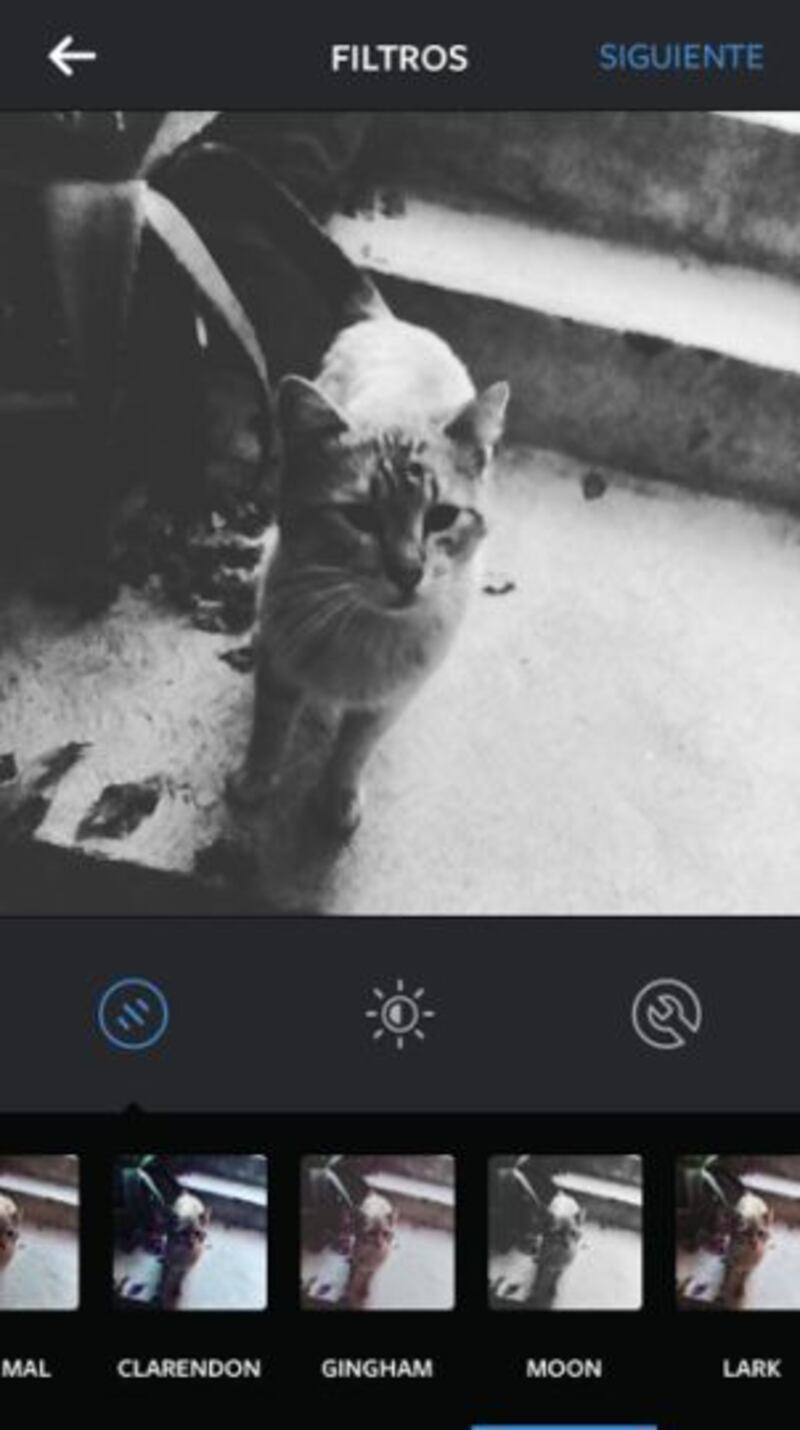Open the brightness Lux adjustment
Screen dimensions: 800x1430
pos(399,1014)
